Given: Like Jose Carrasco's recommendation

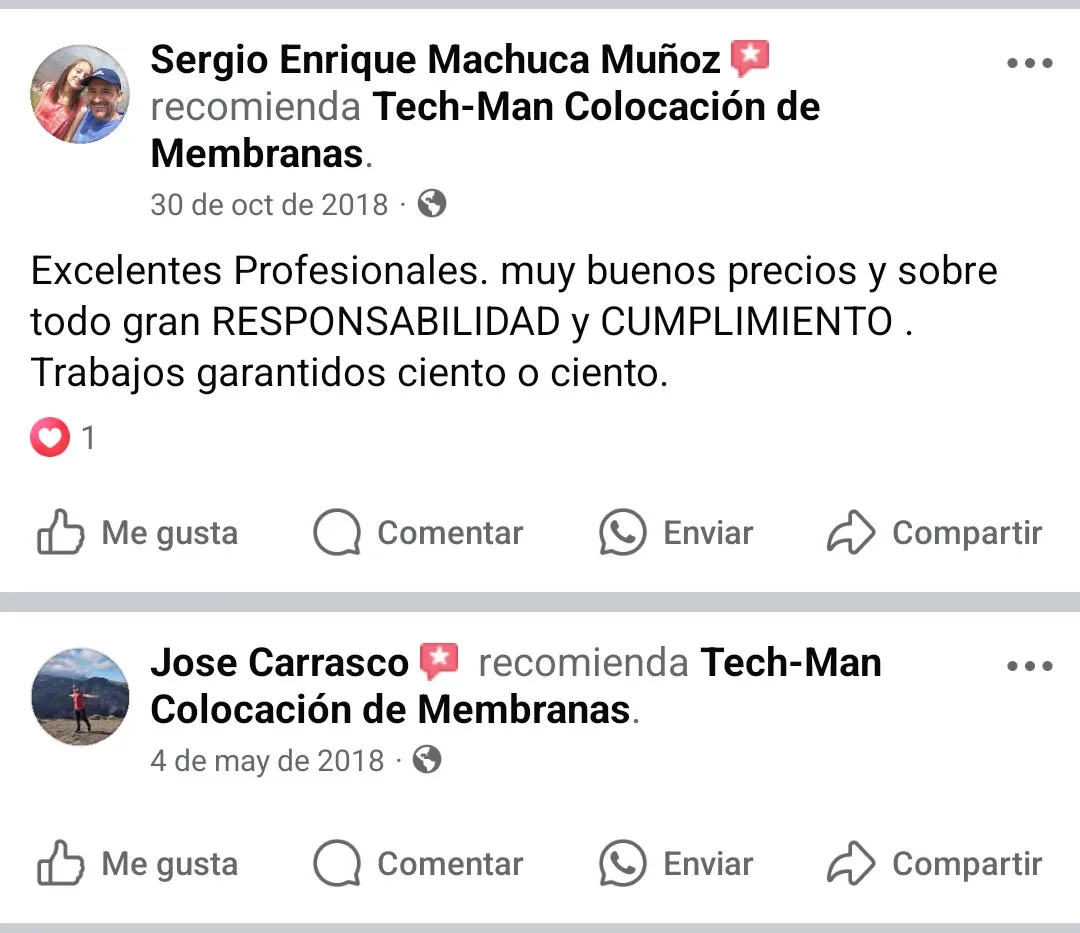Looking at the screenshot, I should [138, 864].
